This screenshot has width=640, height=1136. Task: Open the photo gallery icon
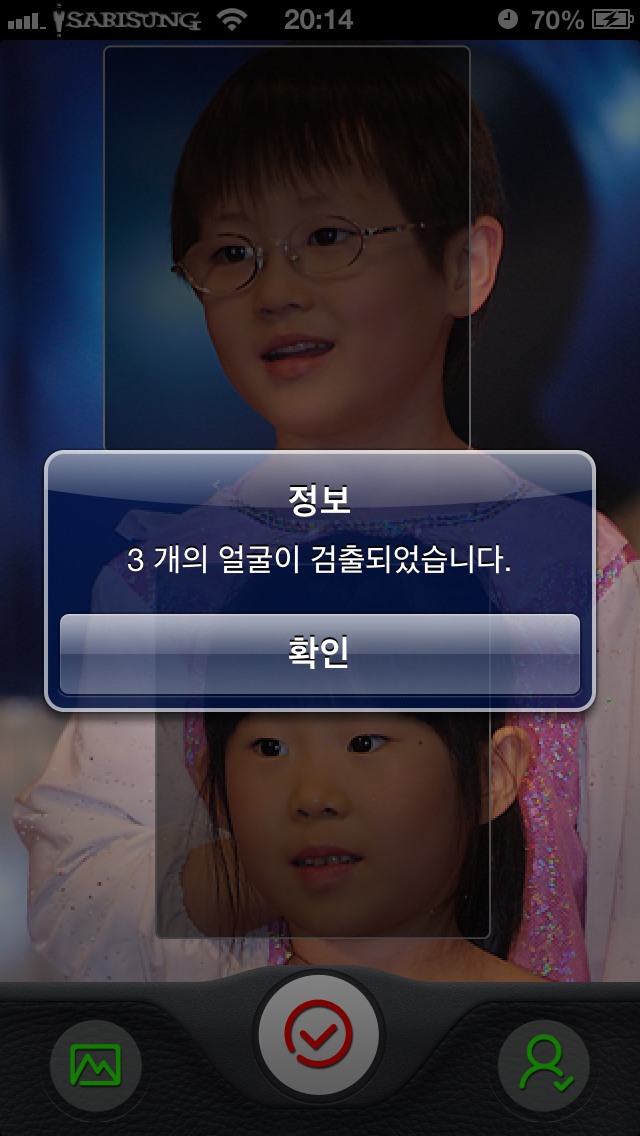coord(95,1066)
